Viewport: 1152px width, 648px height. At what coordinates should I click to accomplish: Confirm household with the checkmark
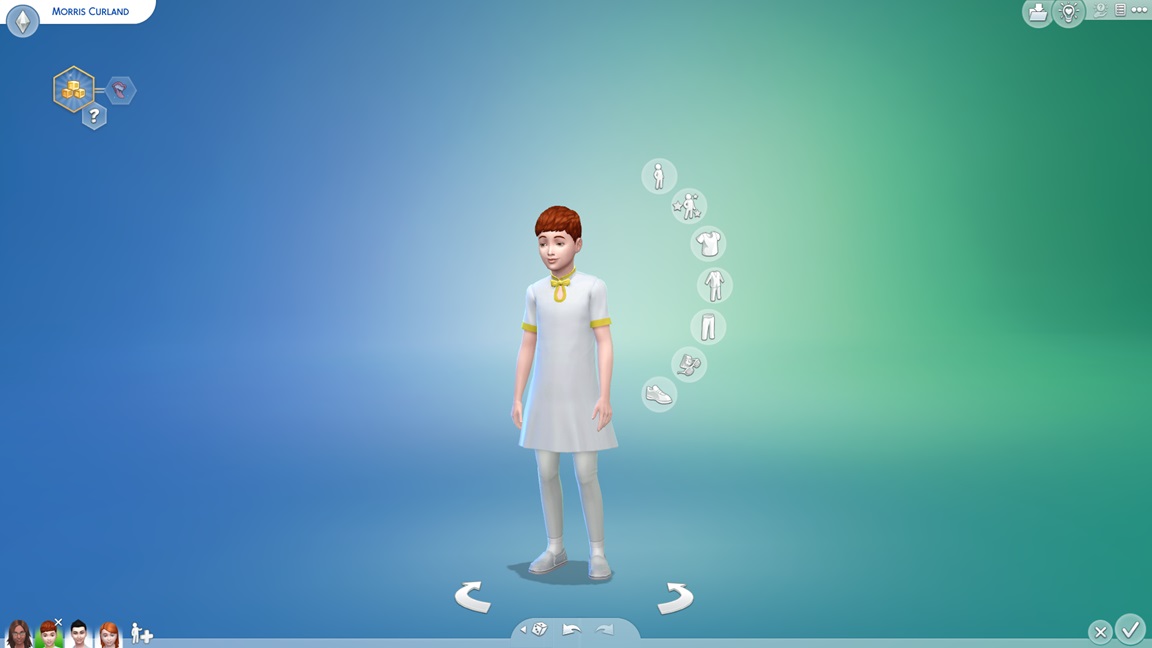click(x=1131, y=629)
